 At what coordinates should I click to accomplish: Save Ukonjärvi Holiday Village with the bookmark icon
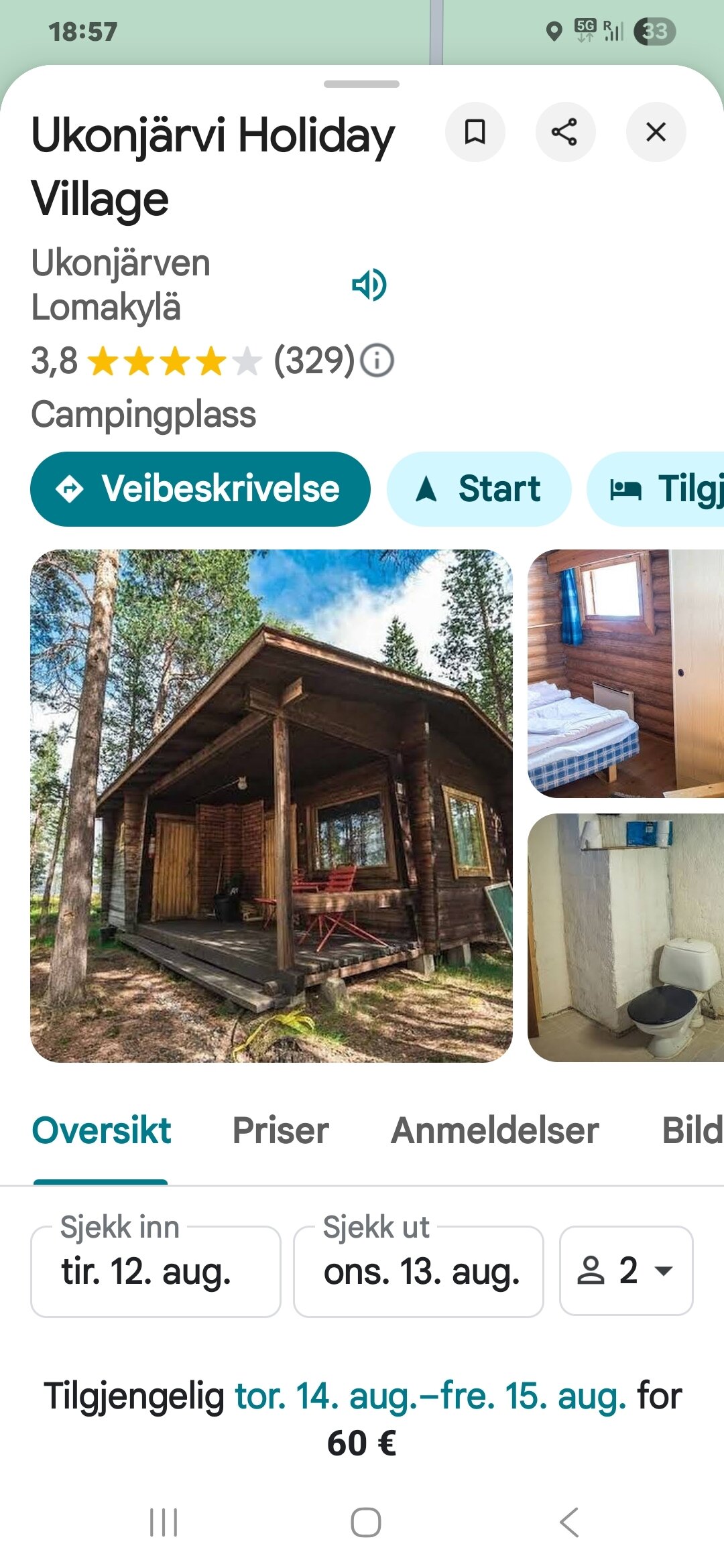point(475,132)
